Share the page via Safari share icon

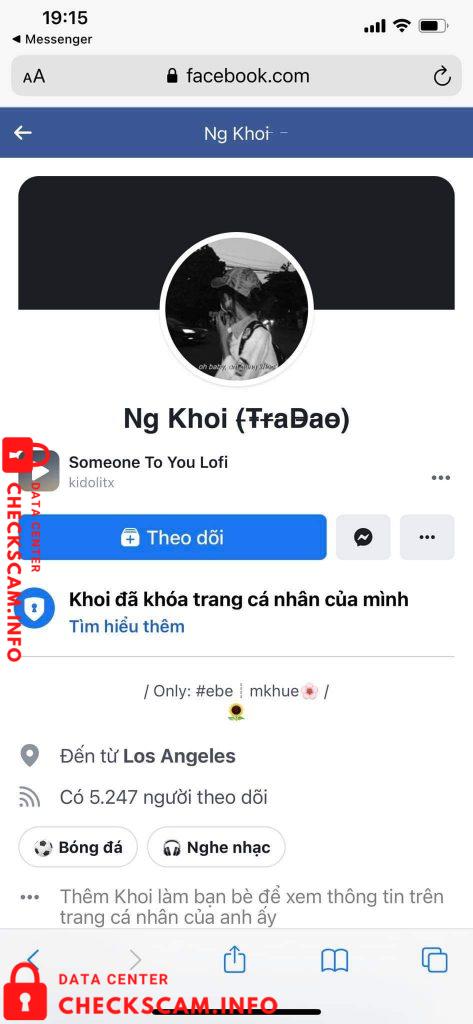click(235, 960)
